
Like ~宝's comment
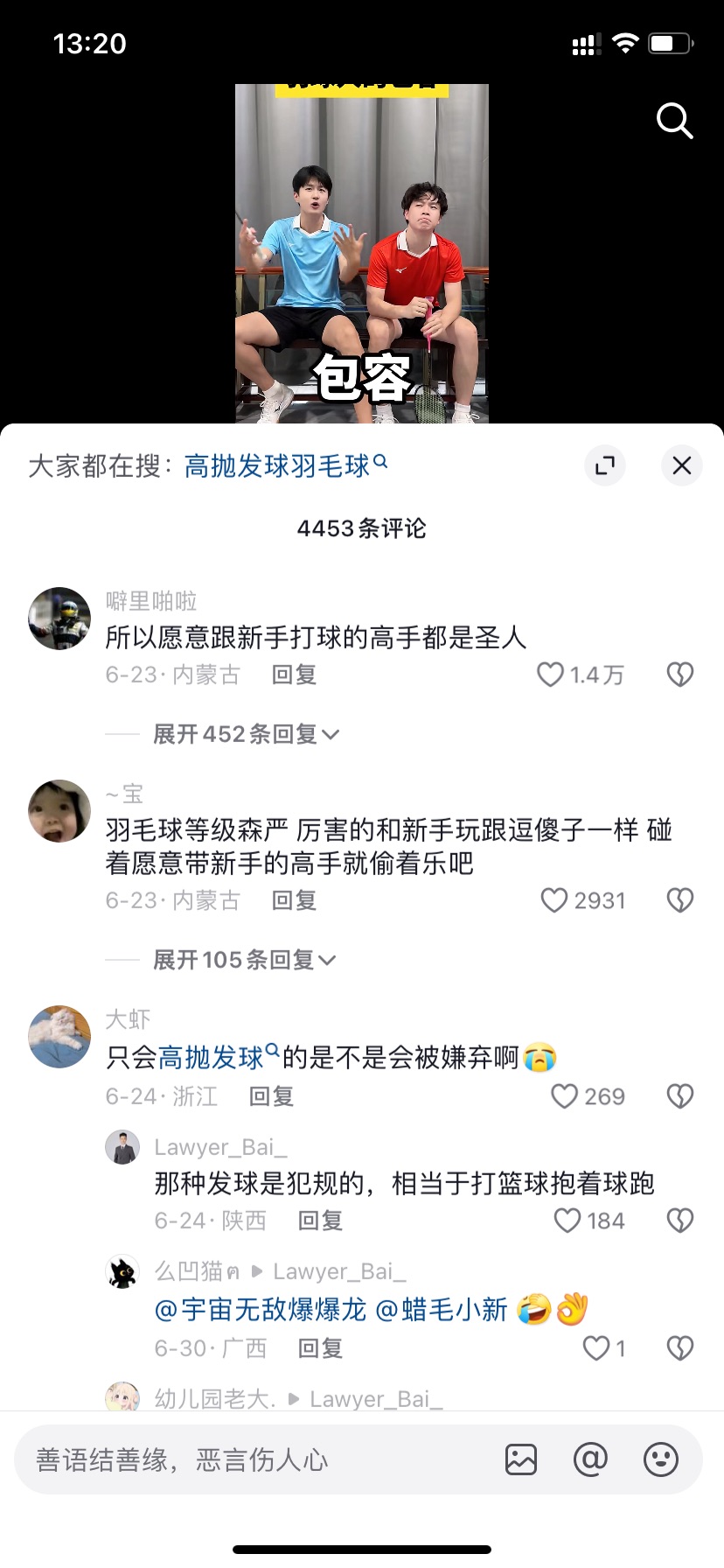tap(583, 900)
